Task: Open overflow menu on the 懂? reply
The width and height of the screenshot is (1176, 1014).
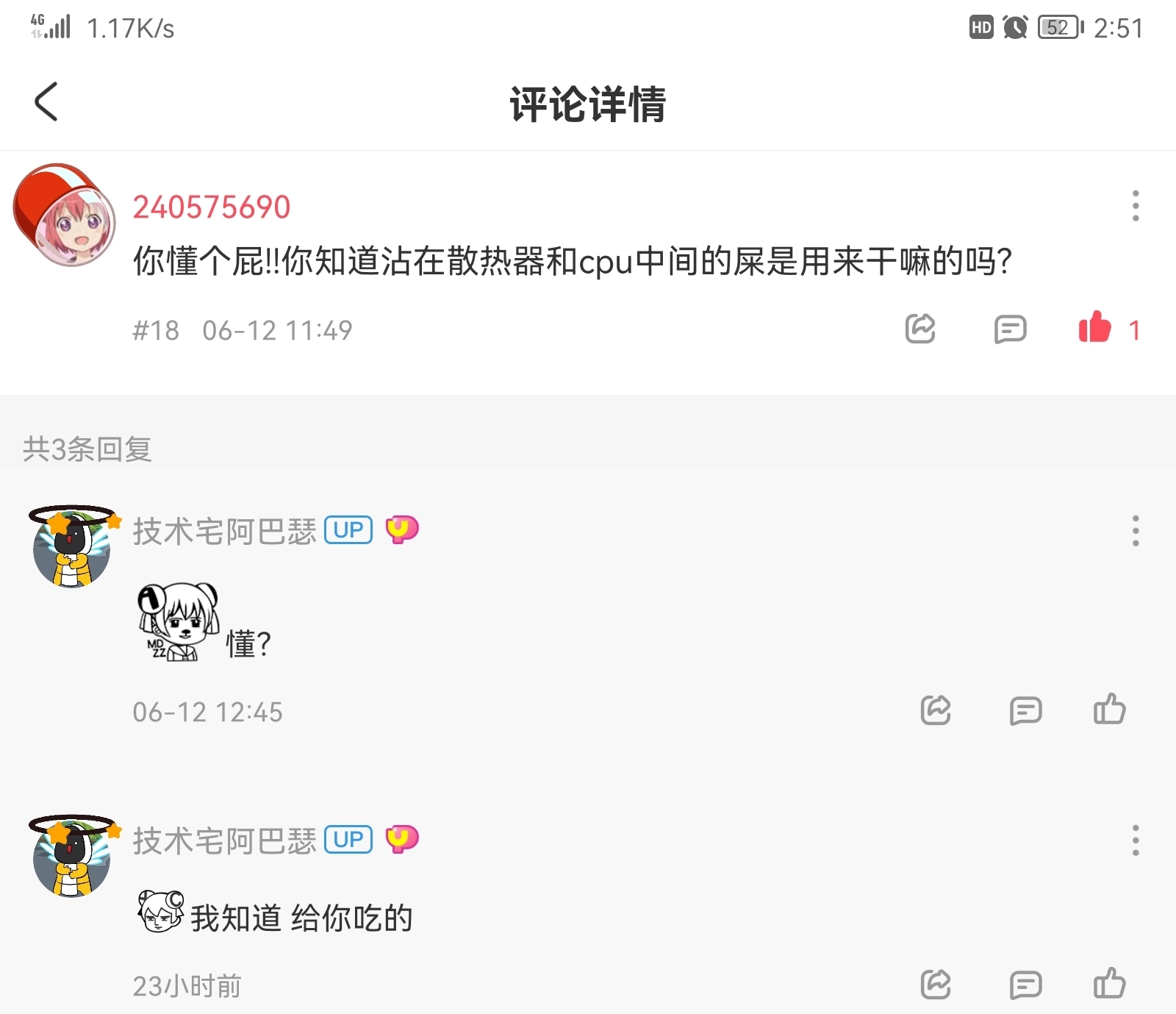Action: pos(1135,531)
